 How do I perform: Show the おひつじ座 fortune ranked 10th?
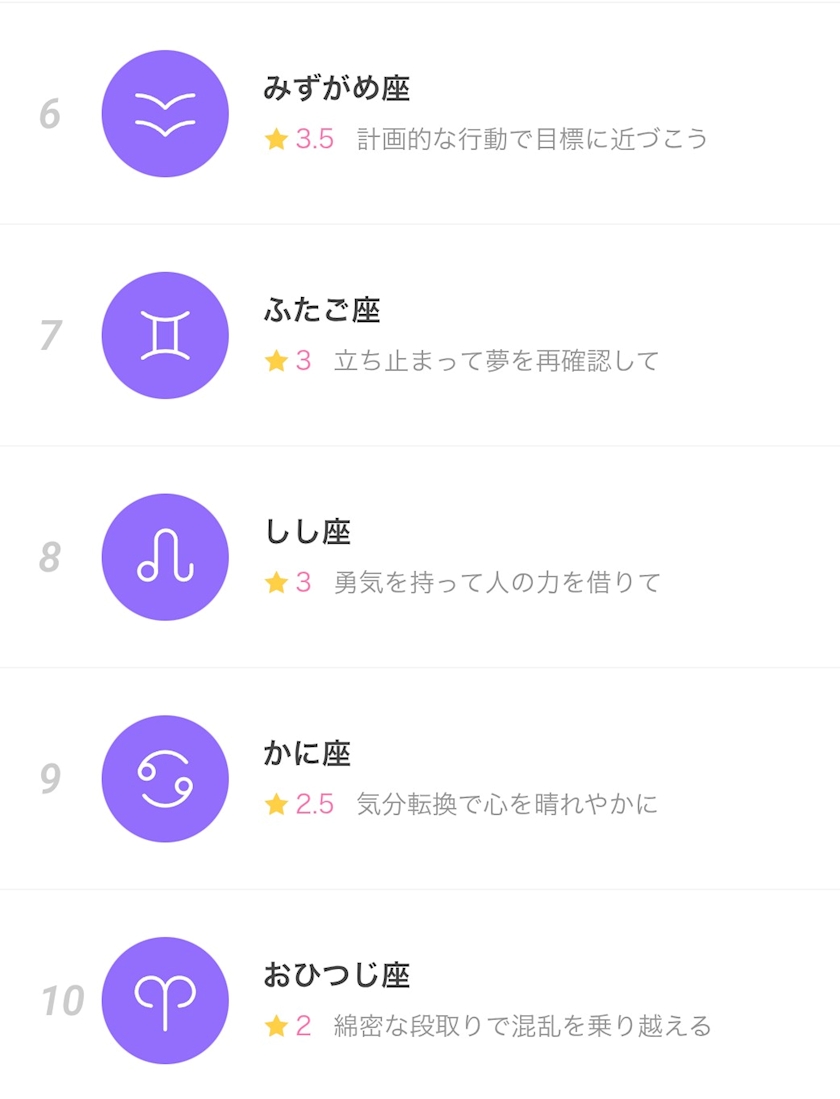[x=420, y=1000]
